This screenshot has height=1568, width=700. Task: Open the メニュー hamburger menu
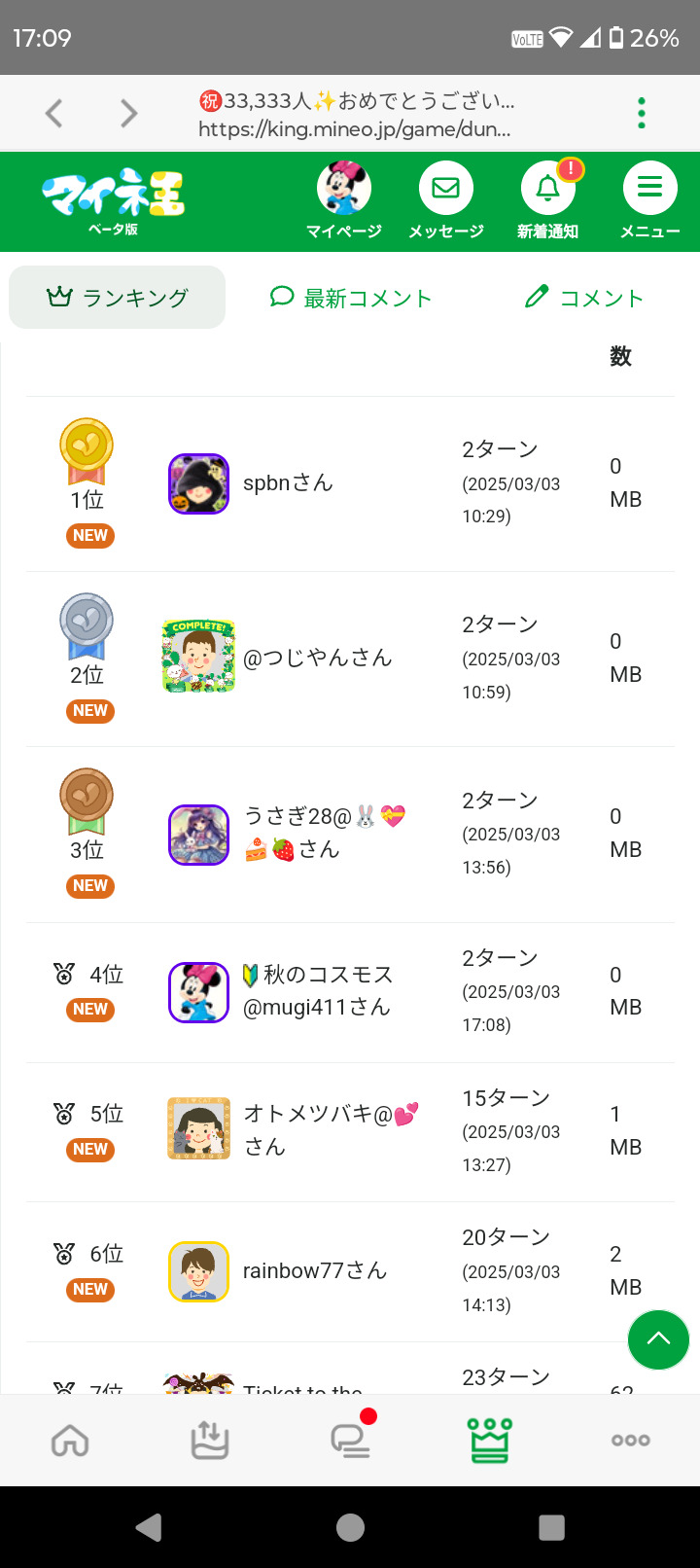(x=649, y=200)
